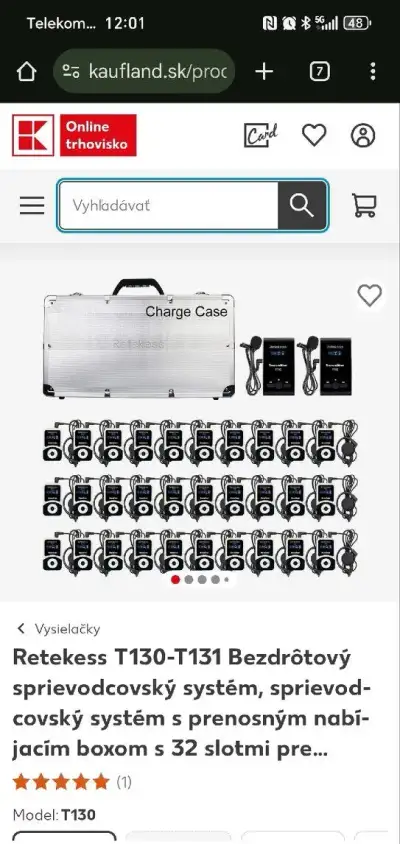The height and width of the screenshot is (844, 400).
Task: Open the Kaufland Card icon
Action: (261, 135)
